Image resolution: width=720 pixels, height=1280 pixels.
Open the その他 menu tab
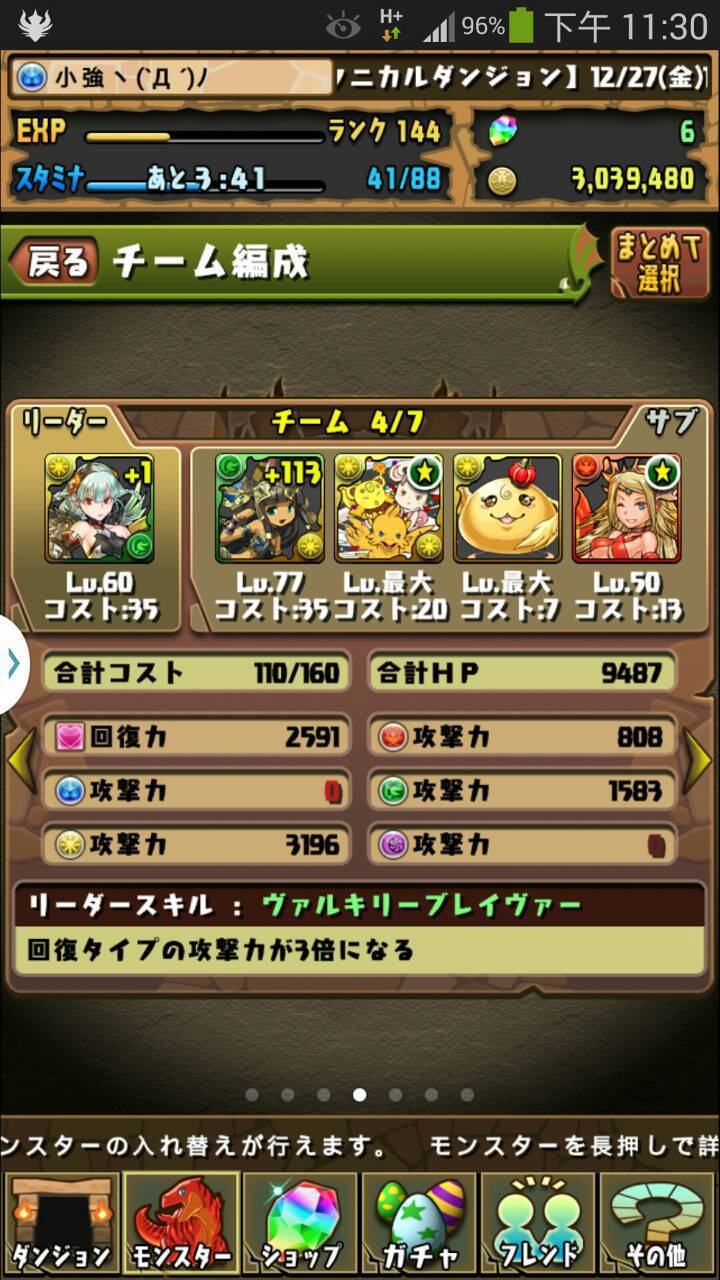(x=657, y=1224)
